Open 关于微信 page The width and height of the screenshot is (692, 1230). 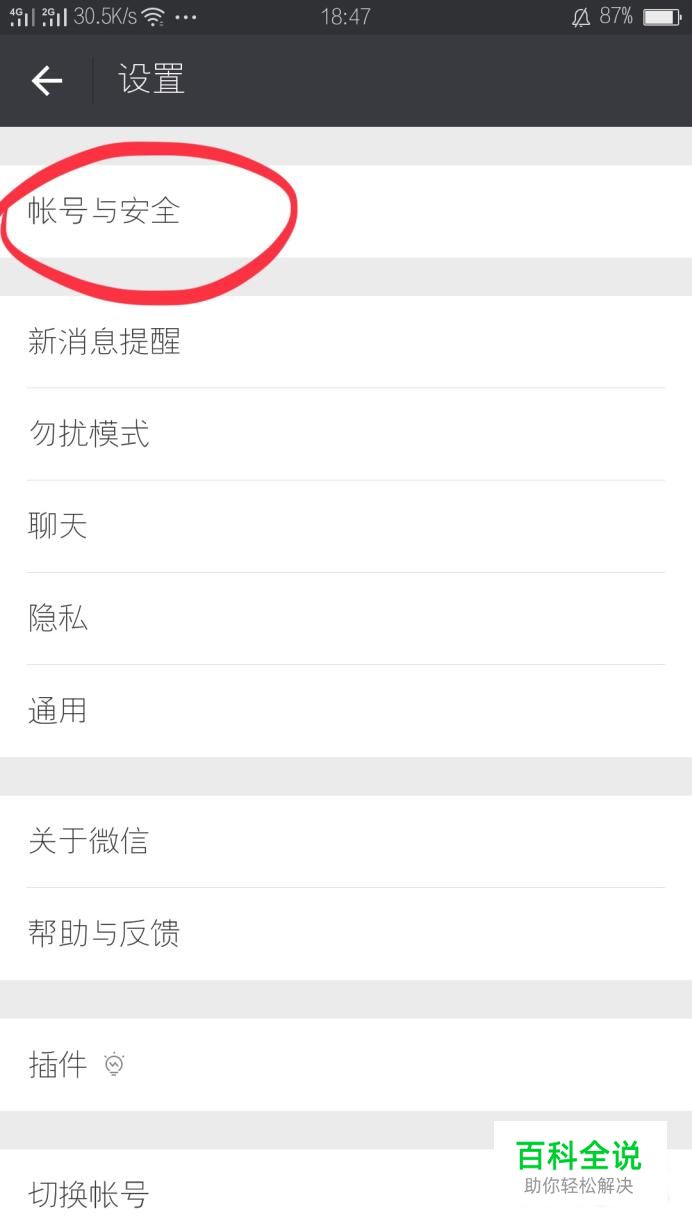tap(88, 841)
